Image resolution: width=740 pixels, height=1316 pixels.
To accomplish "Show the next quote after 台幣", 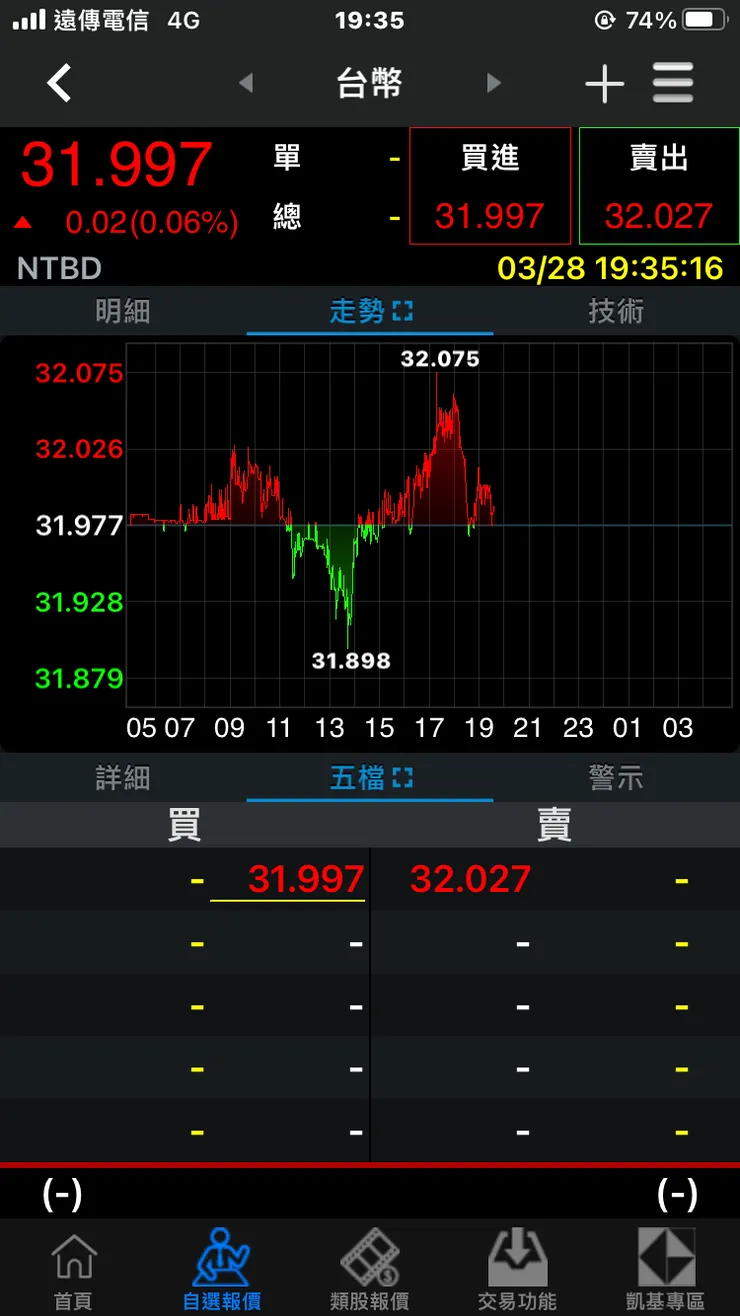I will [493, 83].
